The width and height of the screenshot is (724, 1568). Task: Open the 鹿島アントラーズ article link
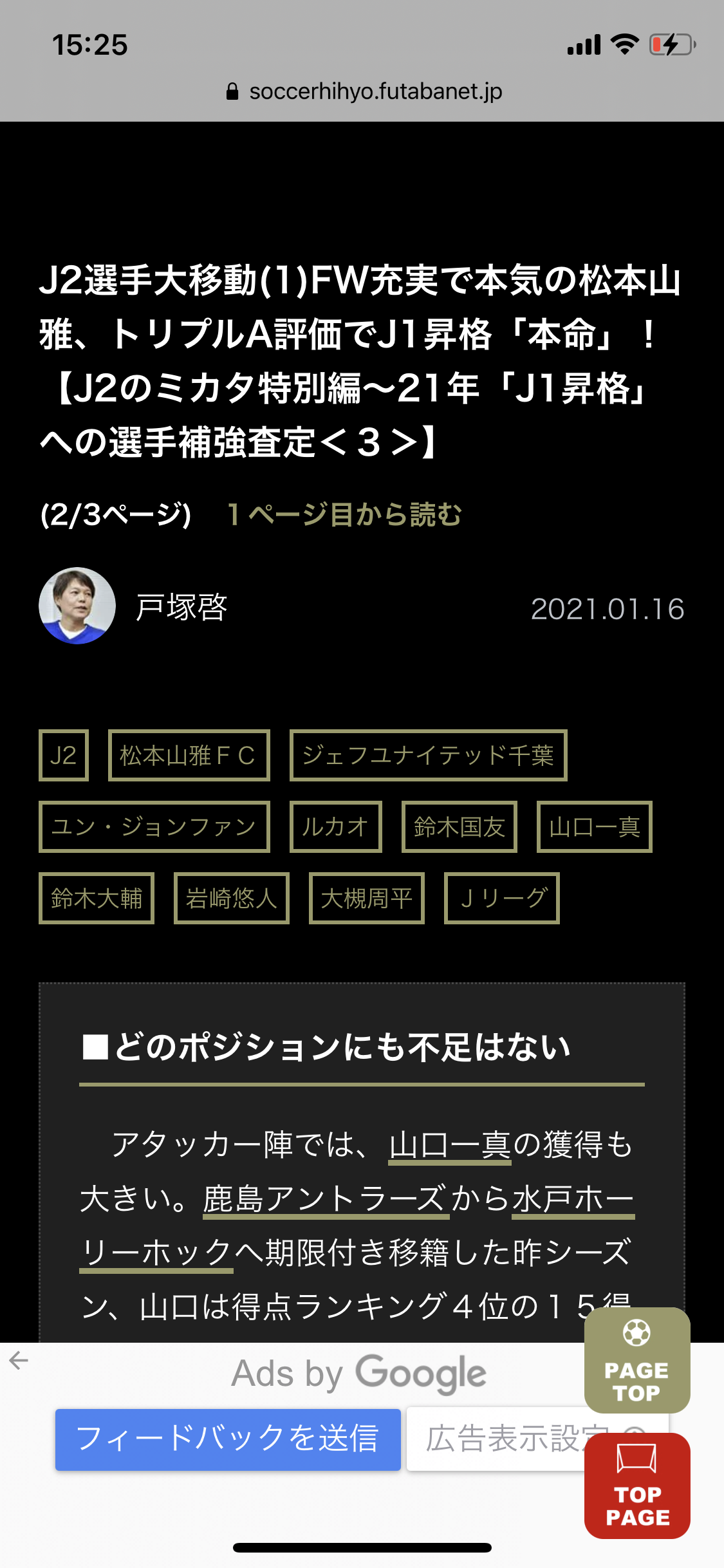[326, 1199]
